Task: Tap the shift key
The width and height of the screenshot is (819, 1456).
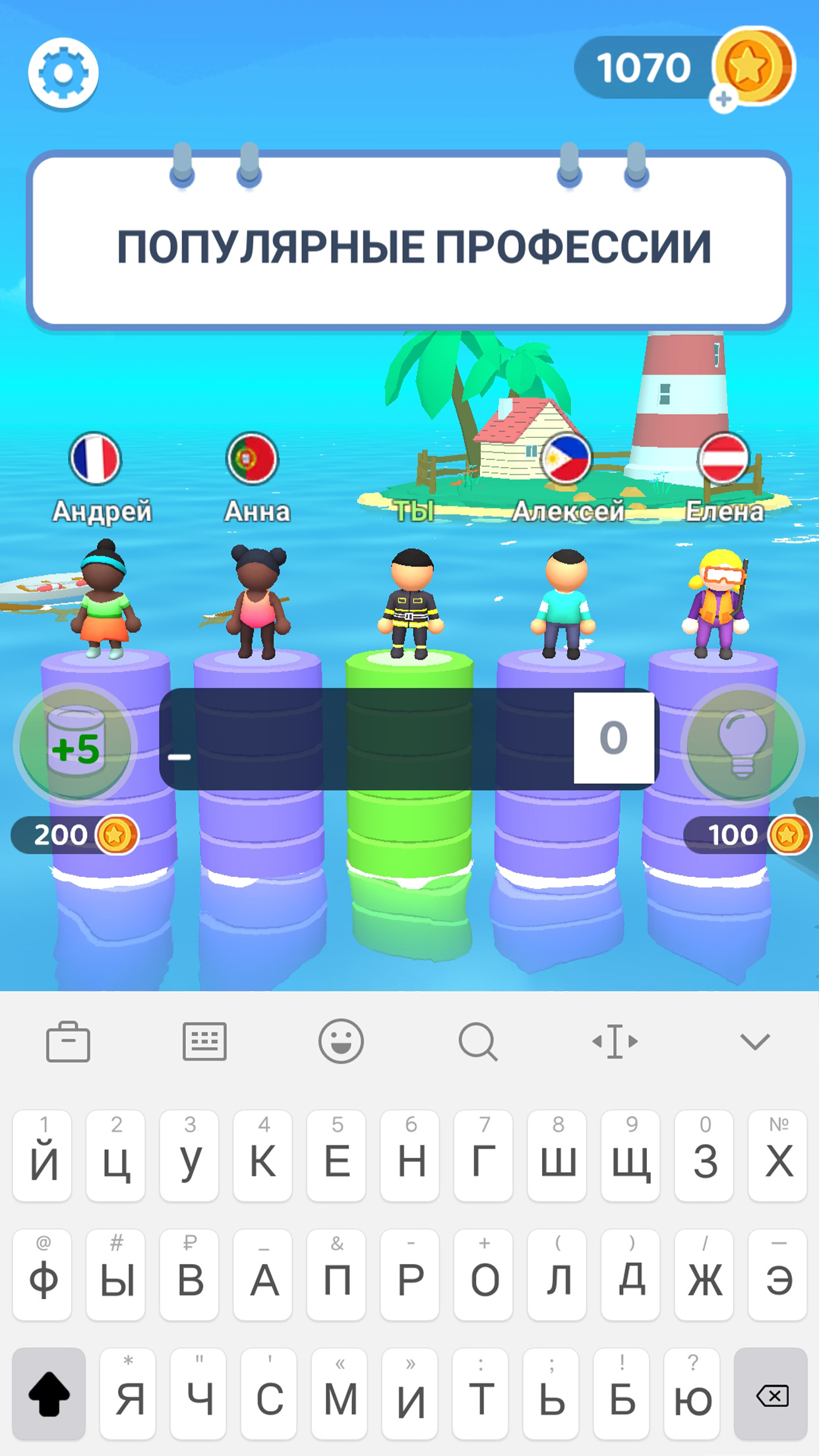Action: tap(49, 1394)
